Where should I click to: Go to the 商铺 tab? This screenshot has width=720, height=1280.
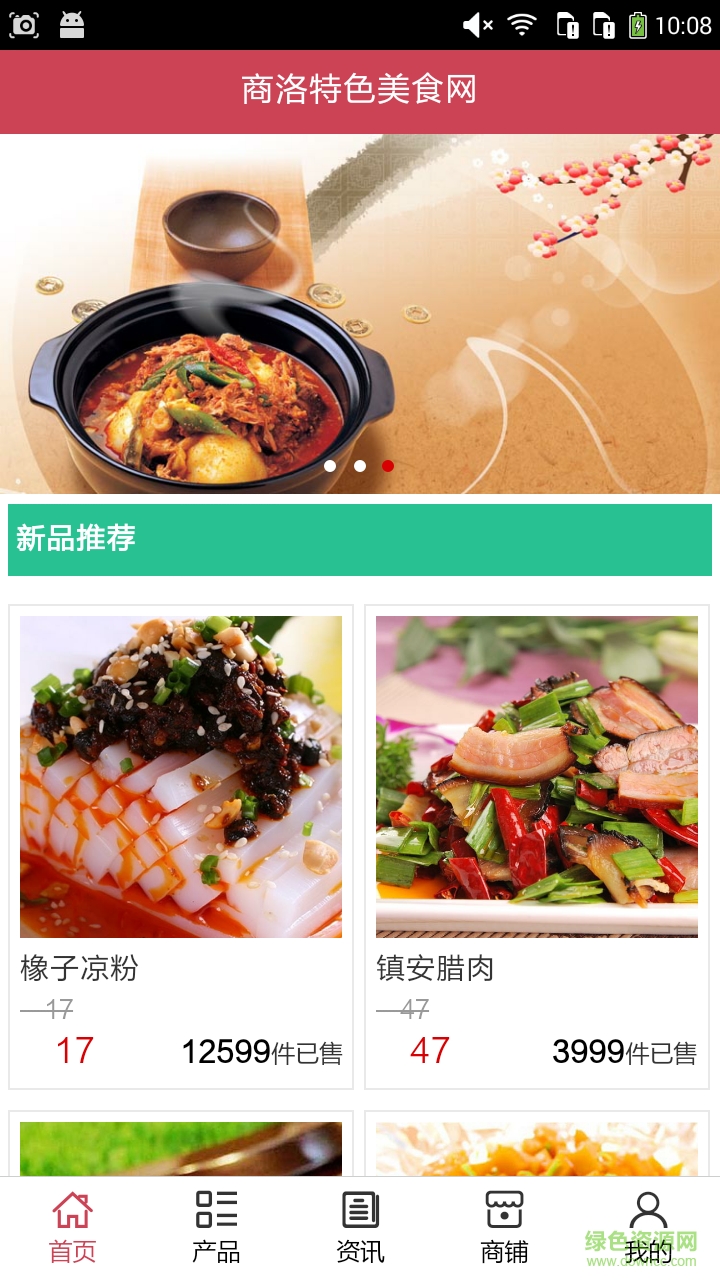coord(504,1227)
